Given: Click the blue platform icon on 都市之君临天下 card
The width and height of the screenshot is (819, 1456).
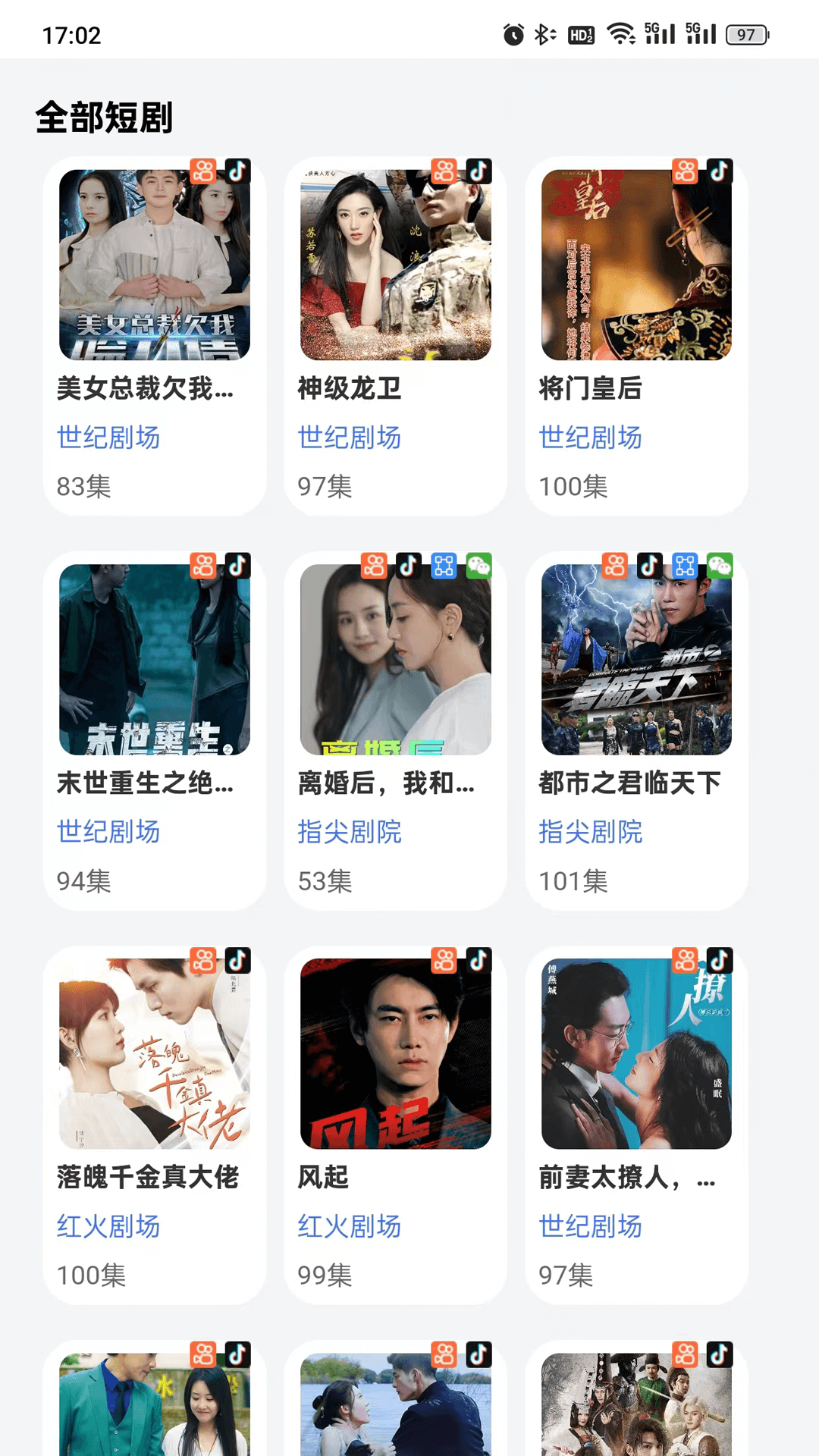Looking at the screenshot, I should tap(685, 566).
